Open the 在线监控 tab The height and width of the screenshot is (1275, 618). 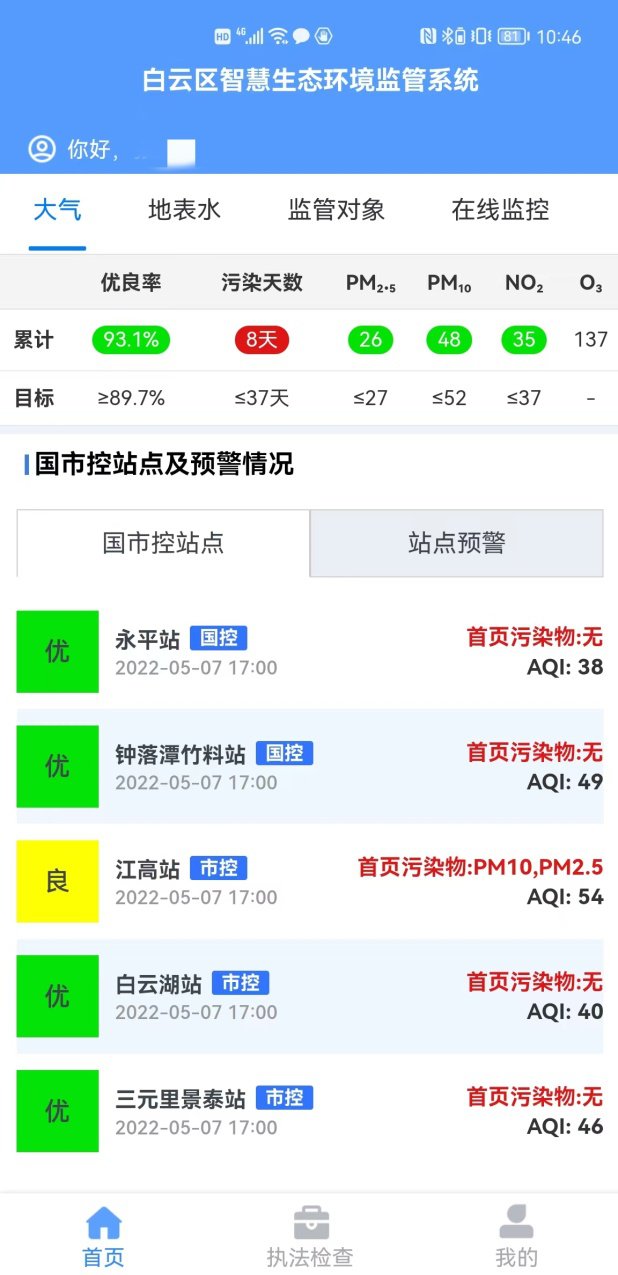point(500,210)
